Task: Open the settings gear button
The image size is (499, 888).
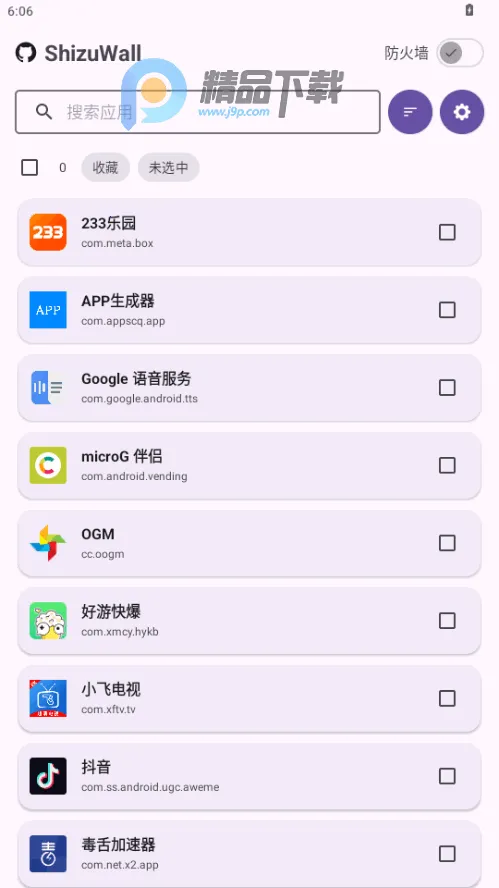Action: point(462,112)
